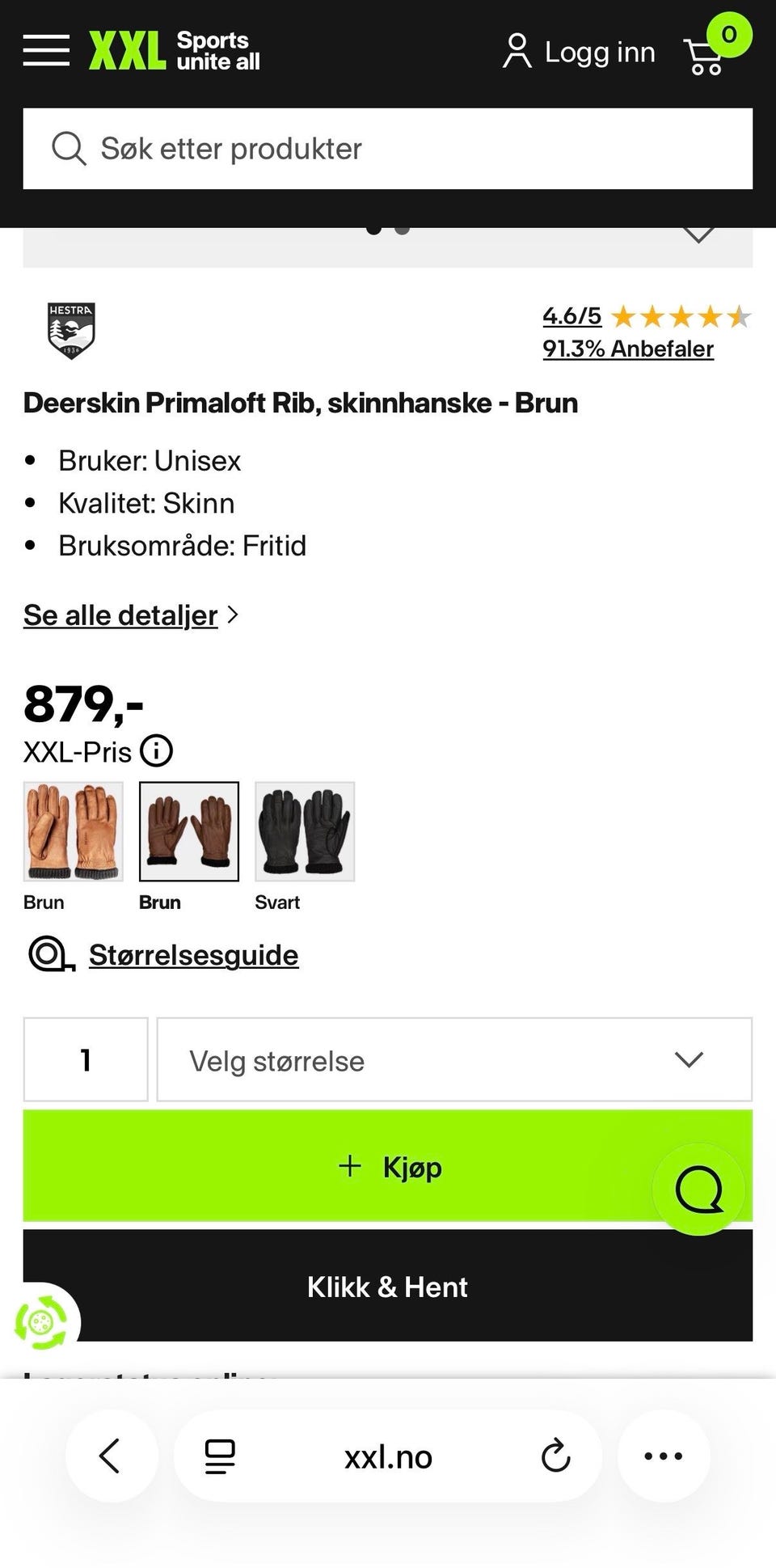Image resolution: width=776 pixels, height=1568 pixels.
Task: Switch to the first Brun color variant
Action: point(73,831)
